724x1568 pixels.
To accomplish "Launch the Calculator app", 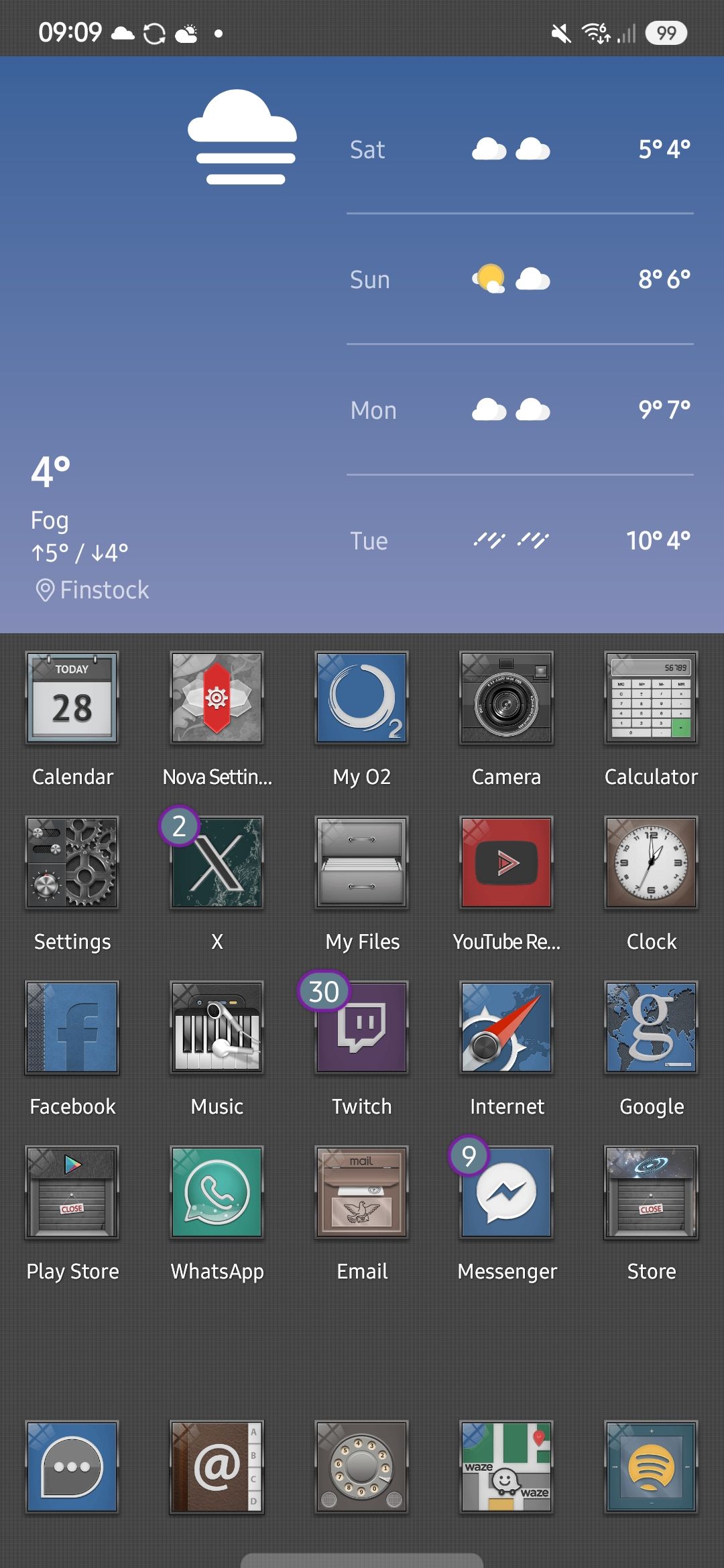I will coord(651,698).
